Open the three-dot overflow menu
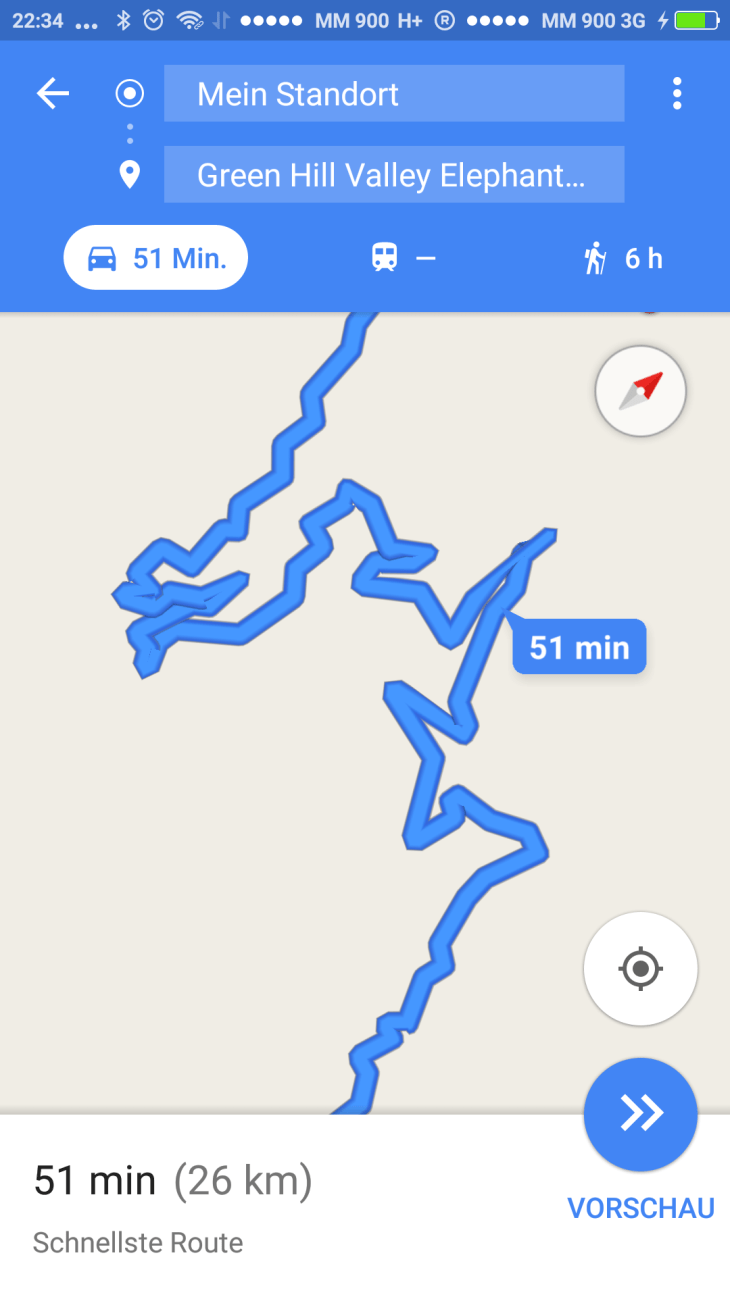 coord(677,94)
